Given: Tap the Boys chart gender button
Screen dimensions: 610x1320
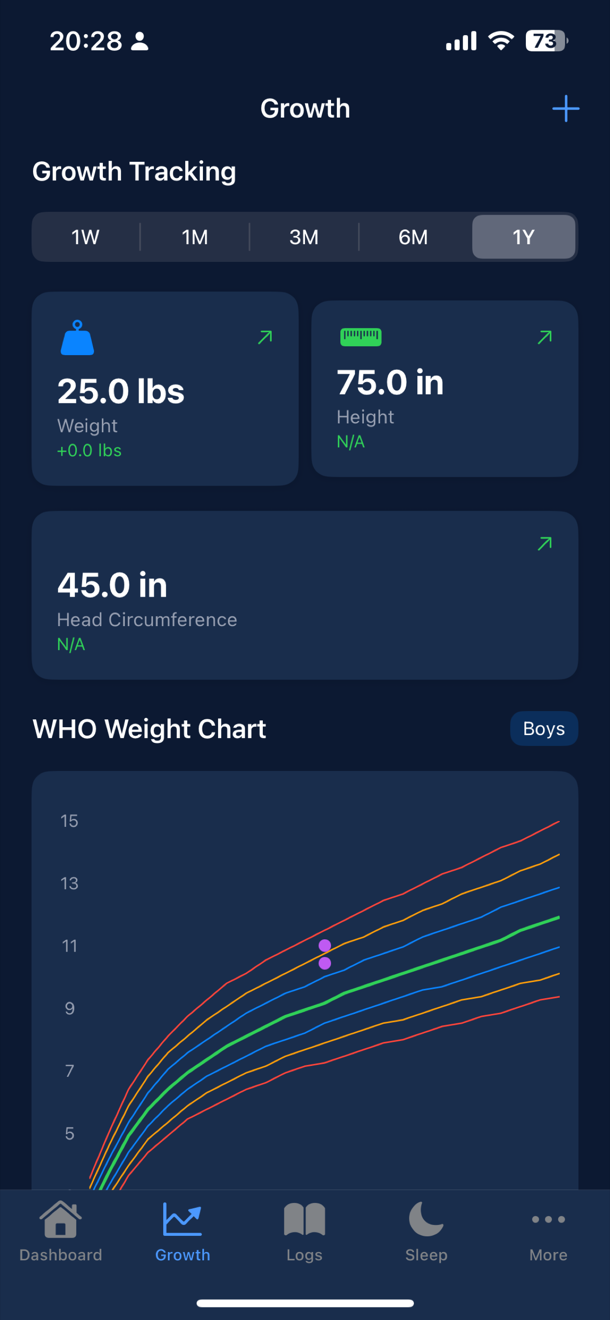Looking at the screenshot, I should click(544, 729).
